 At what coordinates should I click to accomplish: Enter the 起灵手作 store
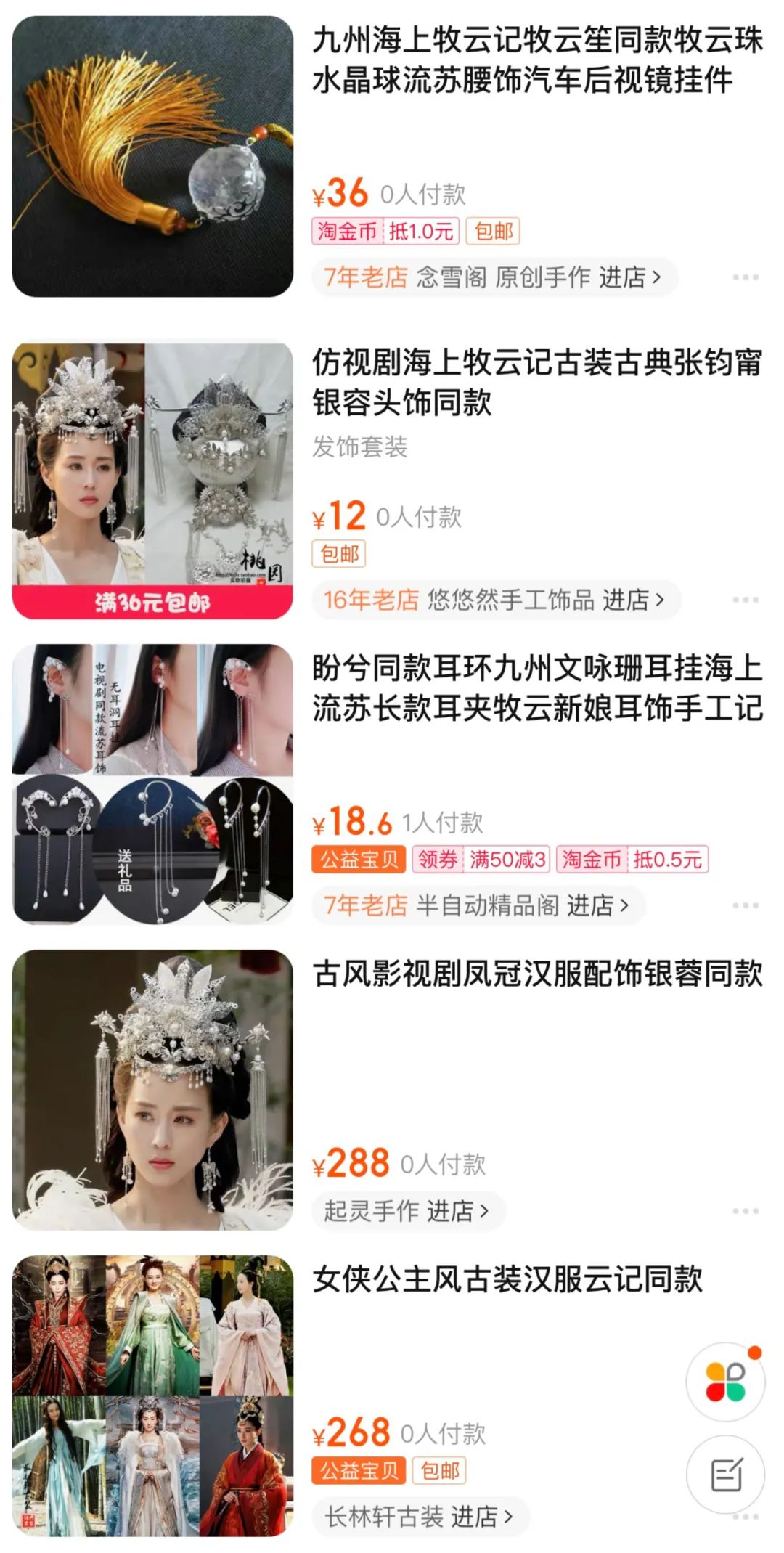(408, 1211)
